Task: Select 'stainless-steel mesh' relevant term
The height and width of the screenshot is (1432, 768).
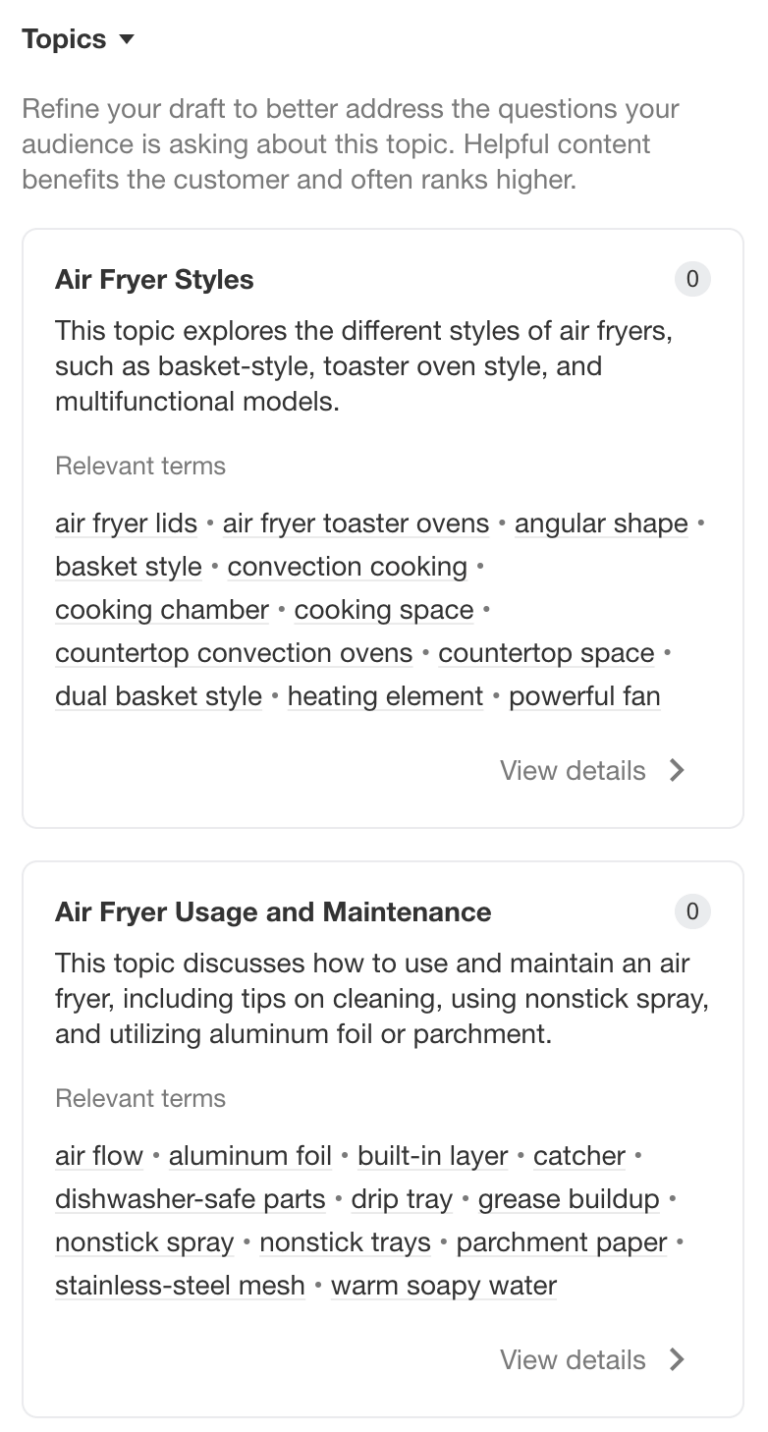Action: pyautogui.click(x=181, y=1285)
